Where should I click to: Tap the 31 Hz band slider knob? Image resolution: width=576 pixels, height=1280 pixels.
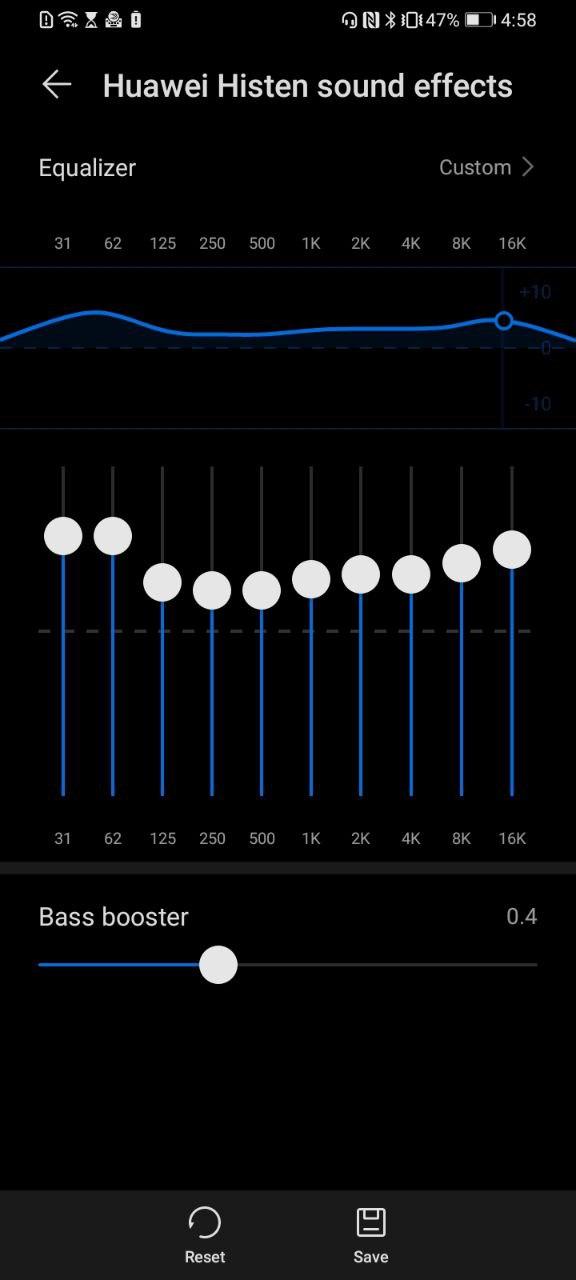pos(63,536)
